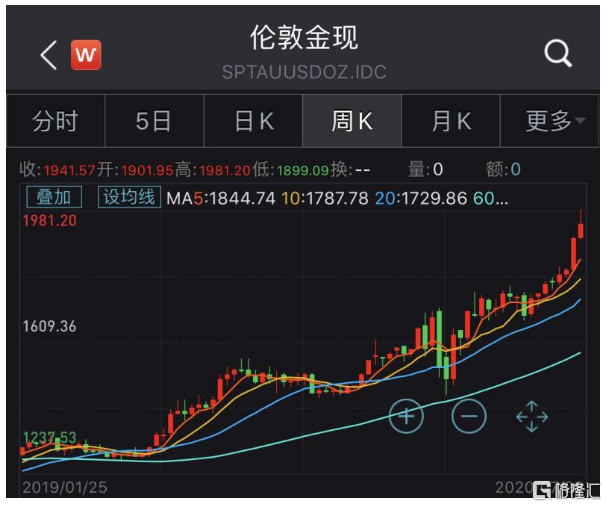Screen dimensions: 607x507
Task: Tap the 叠加 overlay button
Action: coord(55,197)
